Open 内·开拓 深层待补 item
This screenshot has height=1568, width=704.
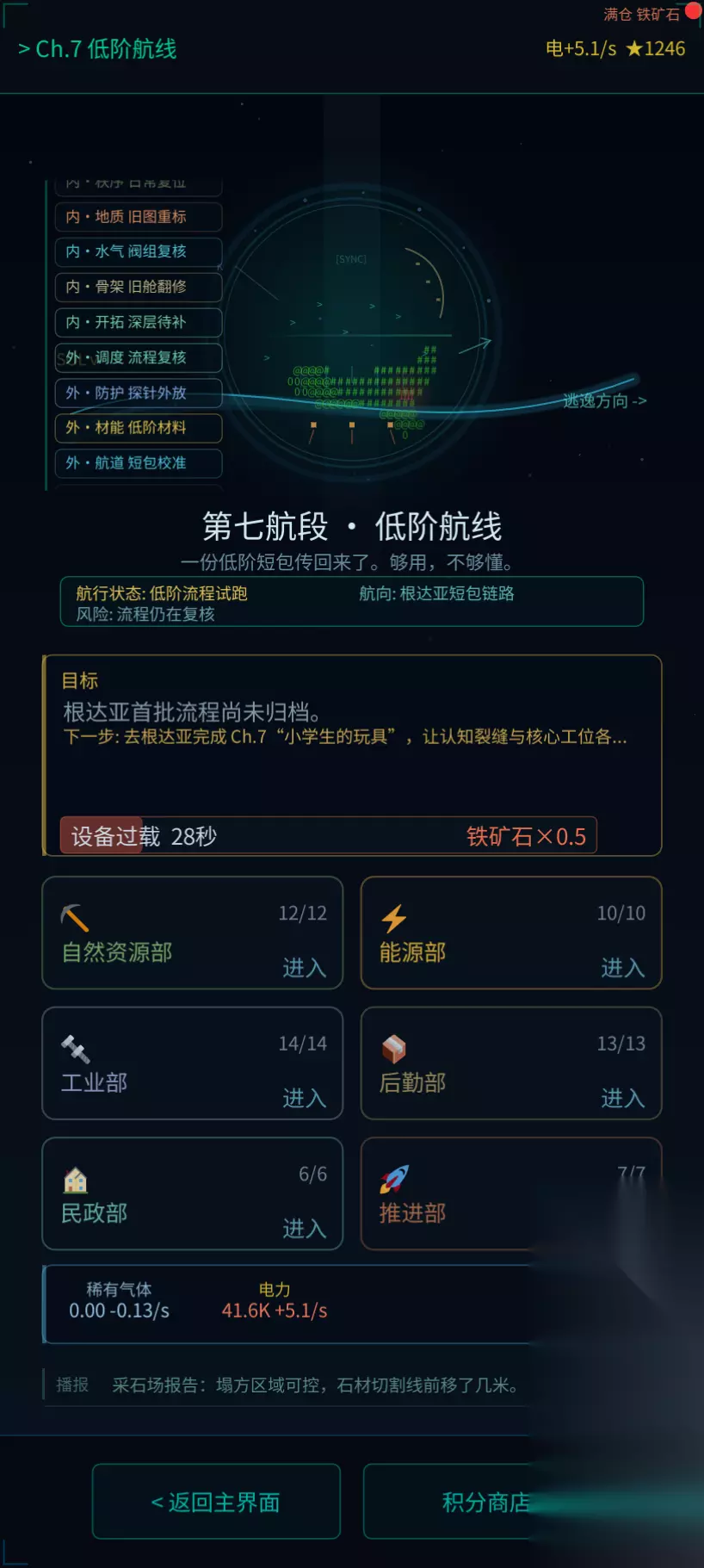[139, 322]
